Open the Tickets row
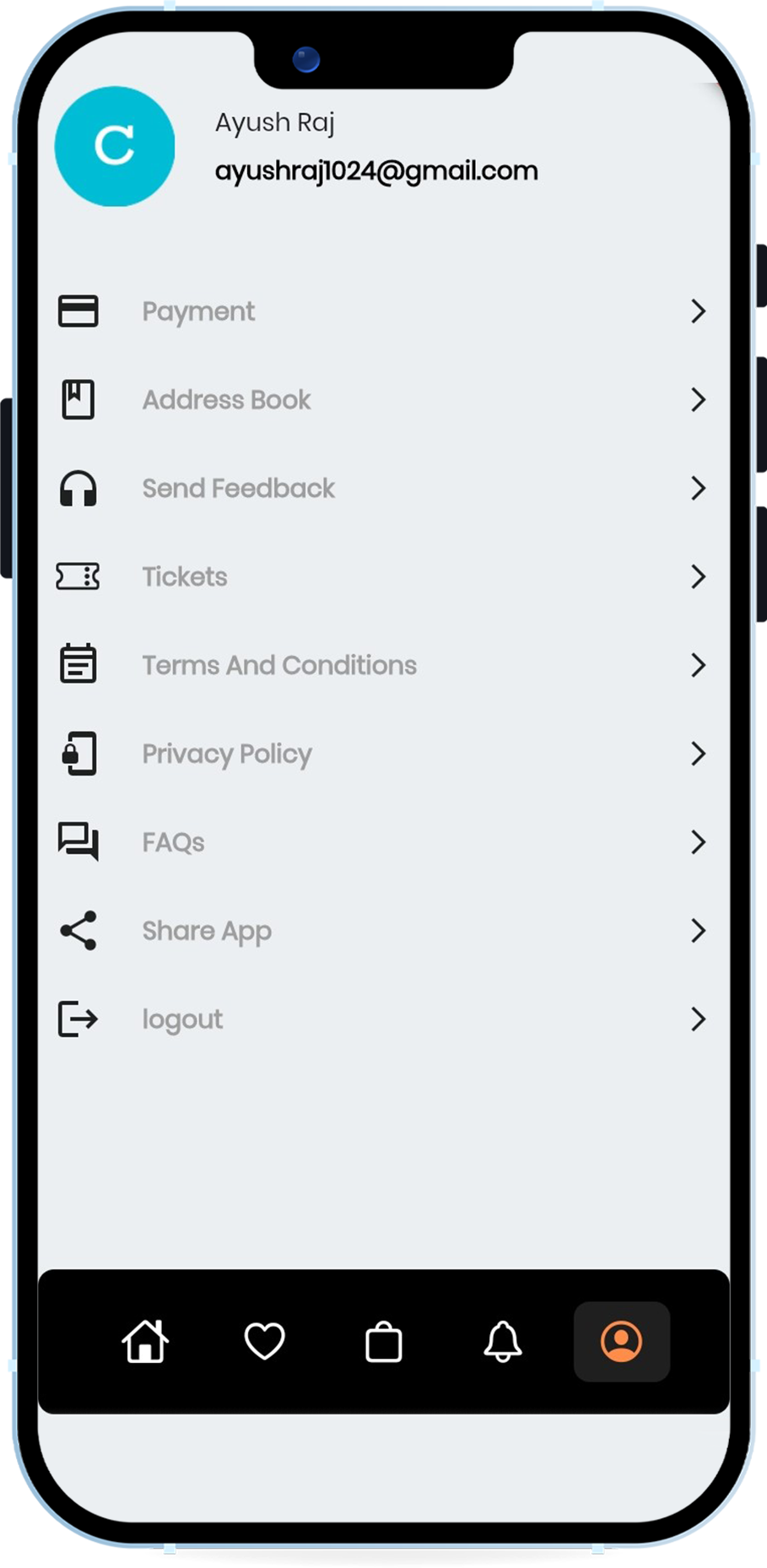The width and height of the screenshot is (767, 1568). [x=383, y=577]
